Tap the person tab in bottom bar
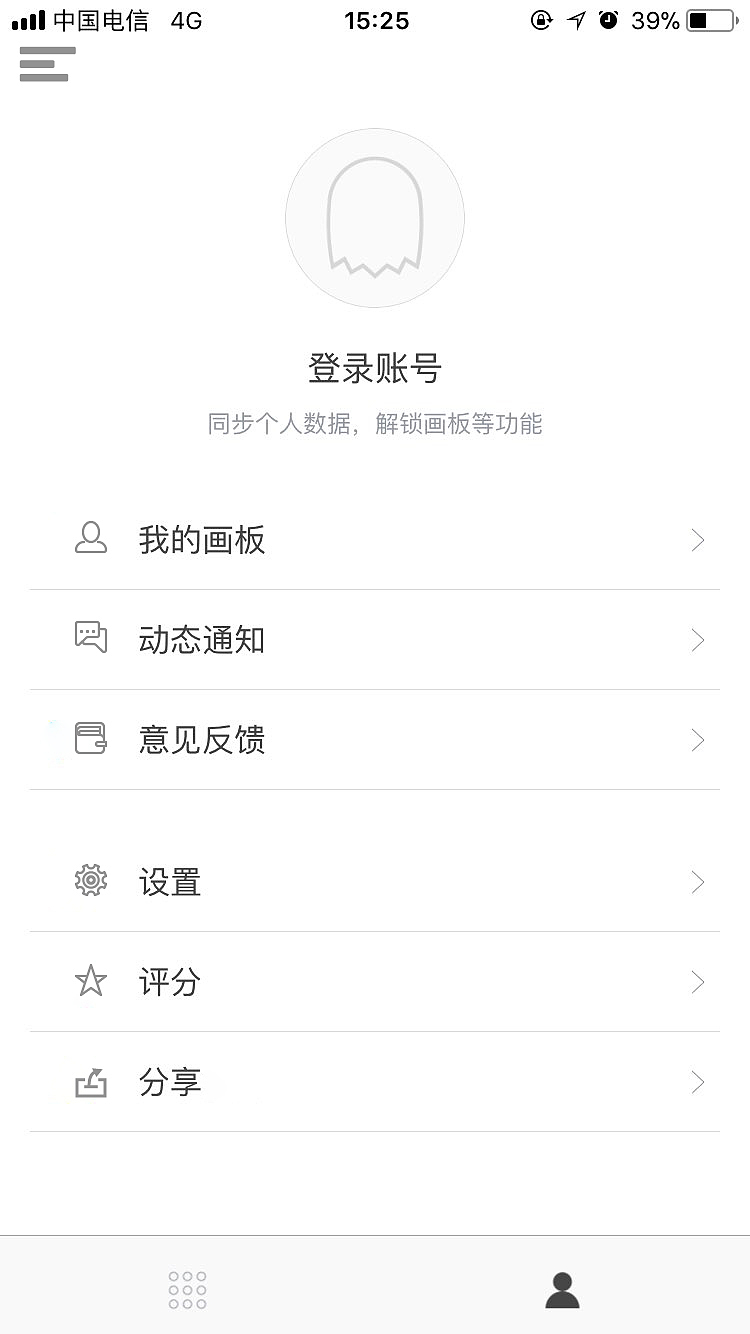Viewport: 750px width, 1334px height. 562,1288
